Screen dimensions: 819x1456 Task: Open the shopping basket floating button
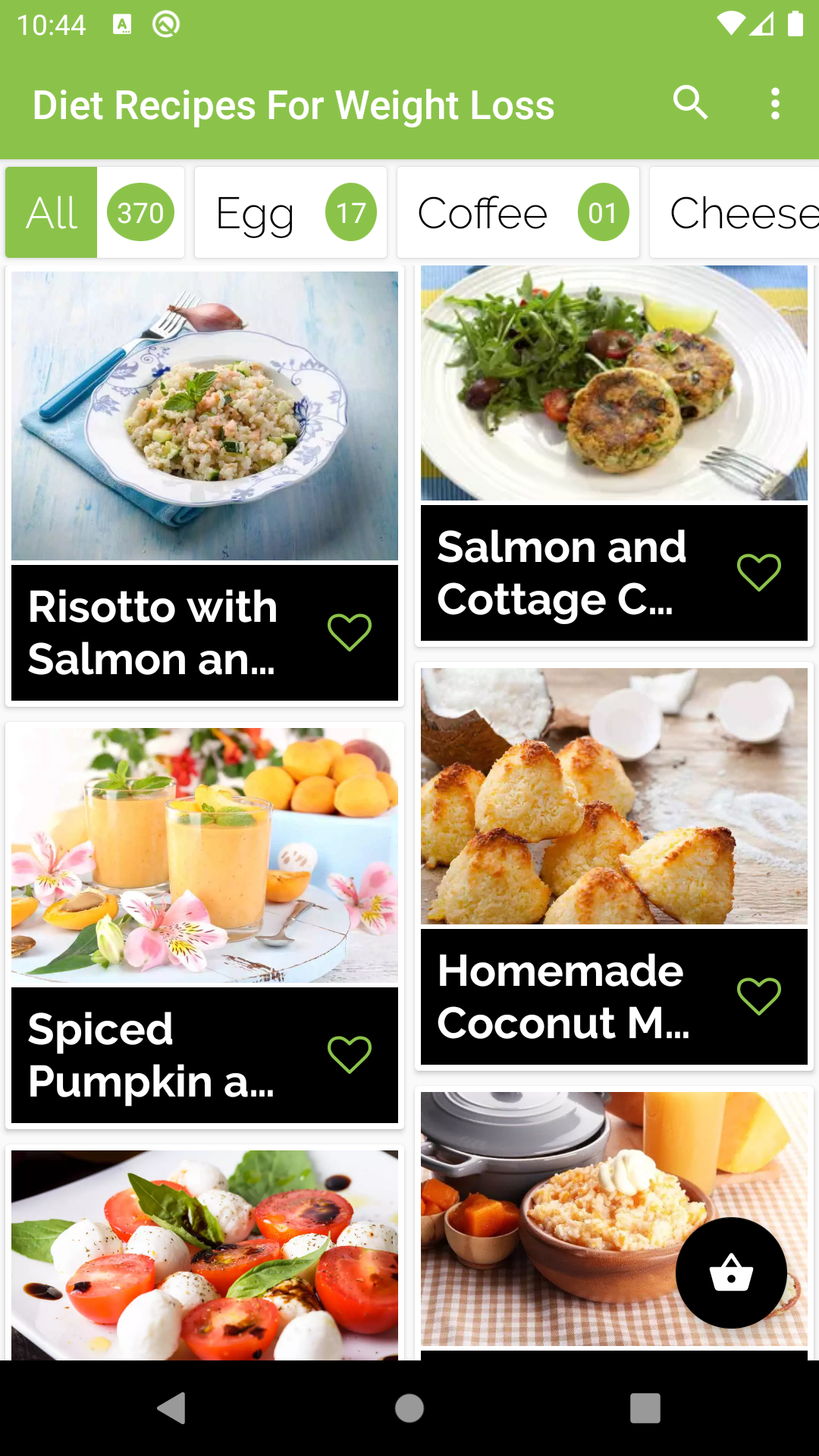click(x=730, y=1272)
